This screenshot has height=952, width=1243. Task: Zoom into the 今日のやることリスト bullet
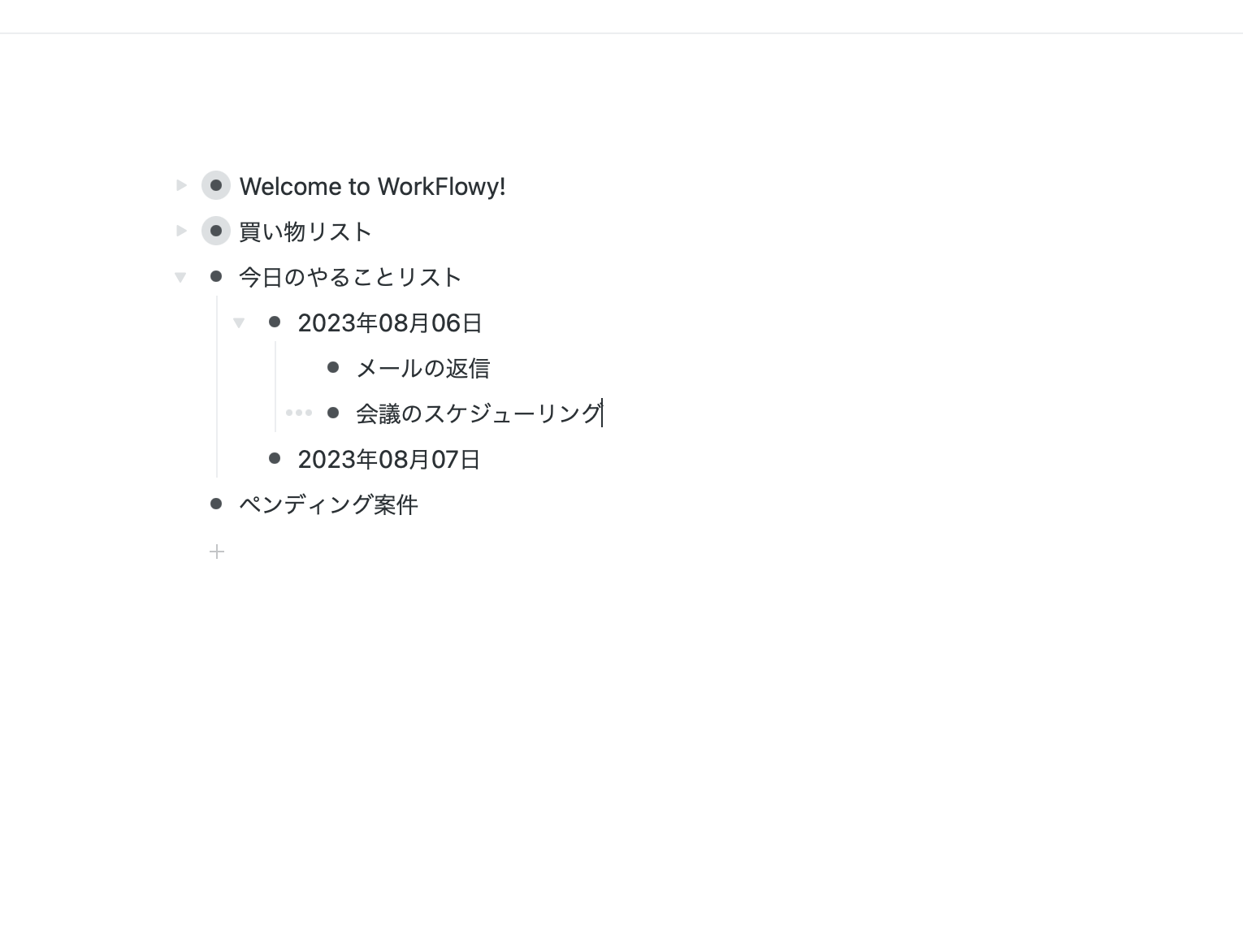[216, 276]
